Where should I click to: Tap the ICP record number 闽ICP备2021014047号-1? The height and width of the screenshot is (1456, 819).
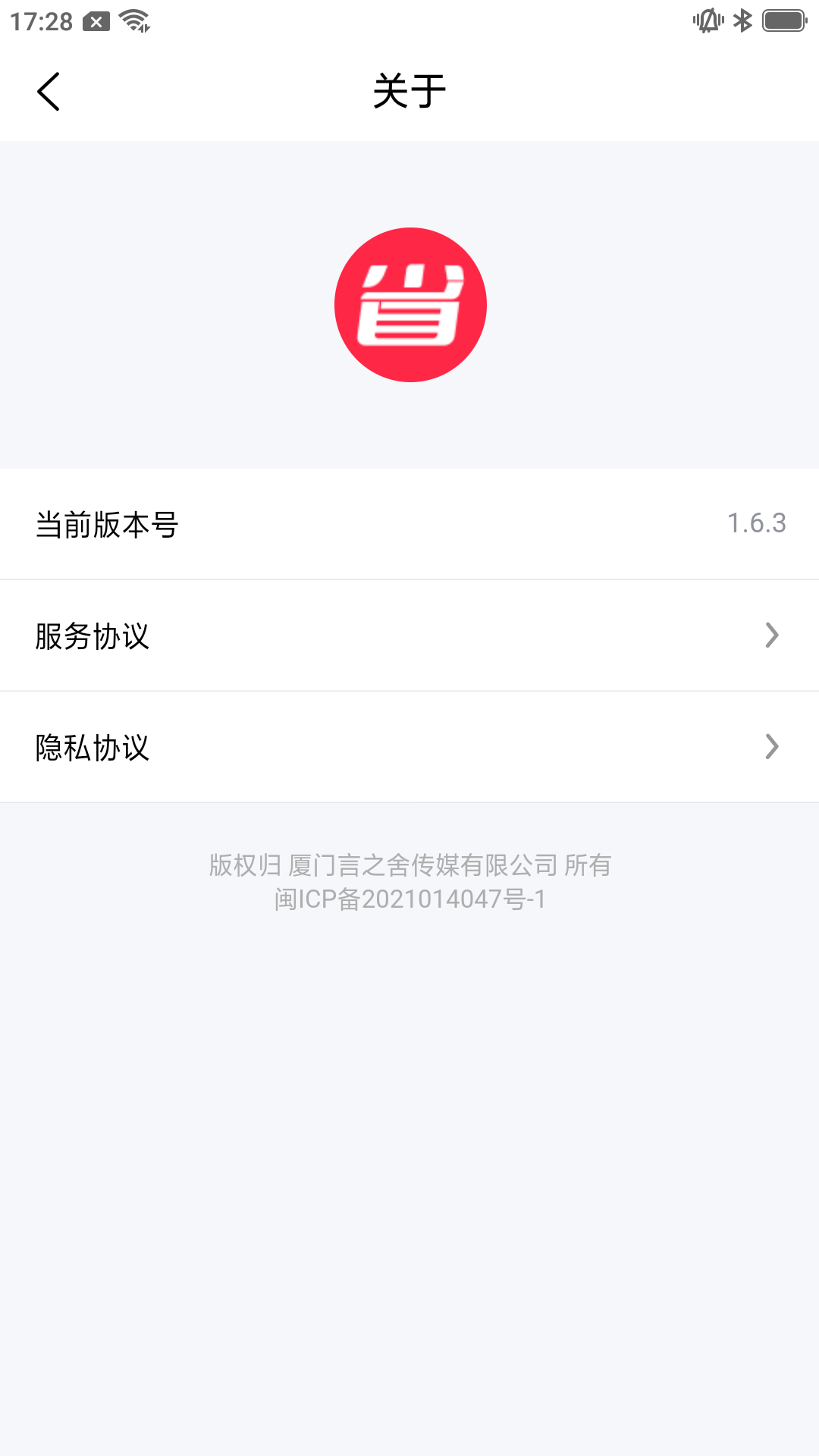[x=409, y=901]
